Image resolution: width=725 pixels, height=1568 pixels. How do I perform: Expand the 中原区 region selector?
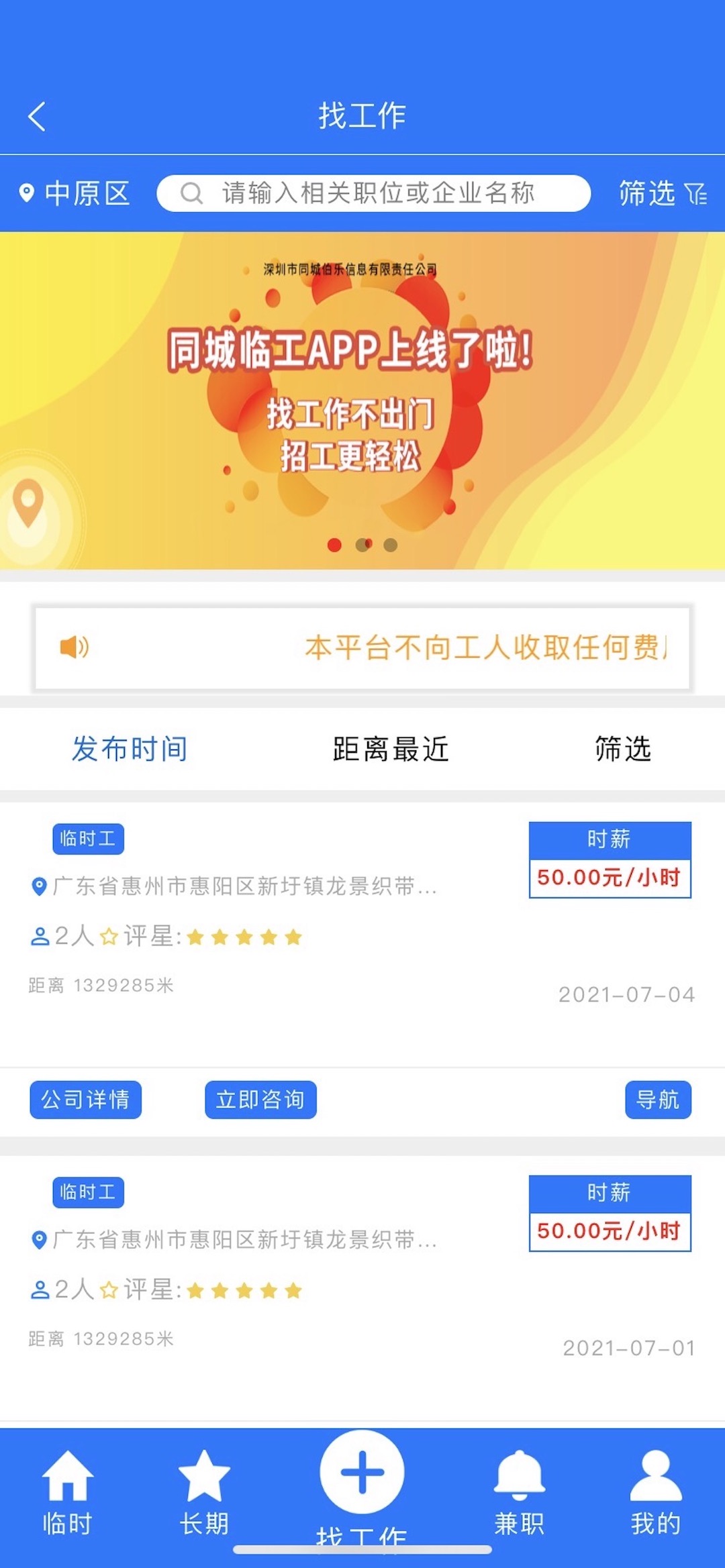pyautogui.click(x=87, y=194)
